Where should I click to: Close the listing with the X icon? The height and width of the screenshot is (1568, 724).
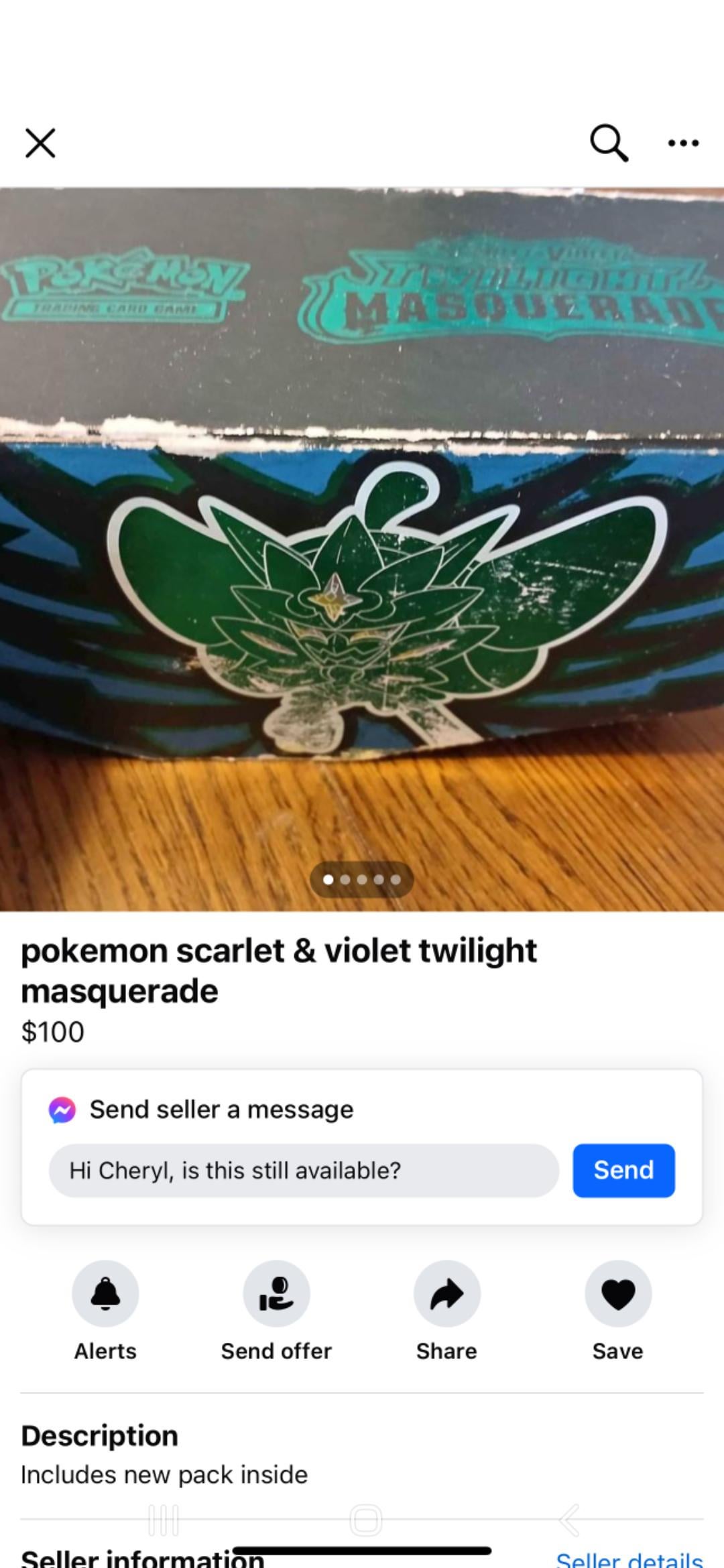40,143
